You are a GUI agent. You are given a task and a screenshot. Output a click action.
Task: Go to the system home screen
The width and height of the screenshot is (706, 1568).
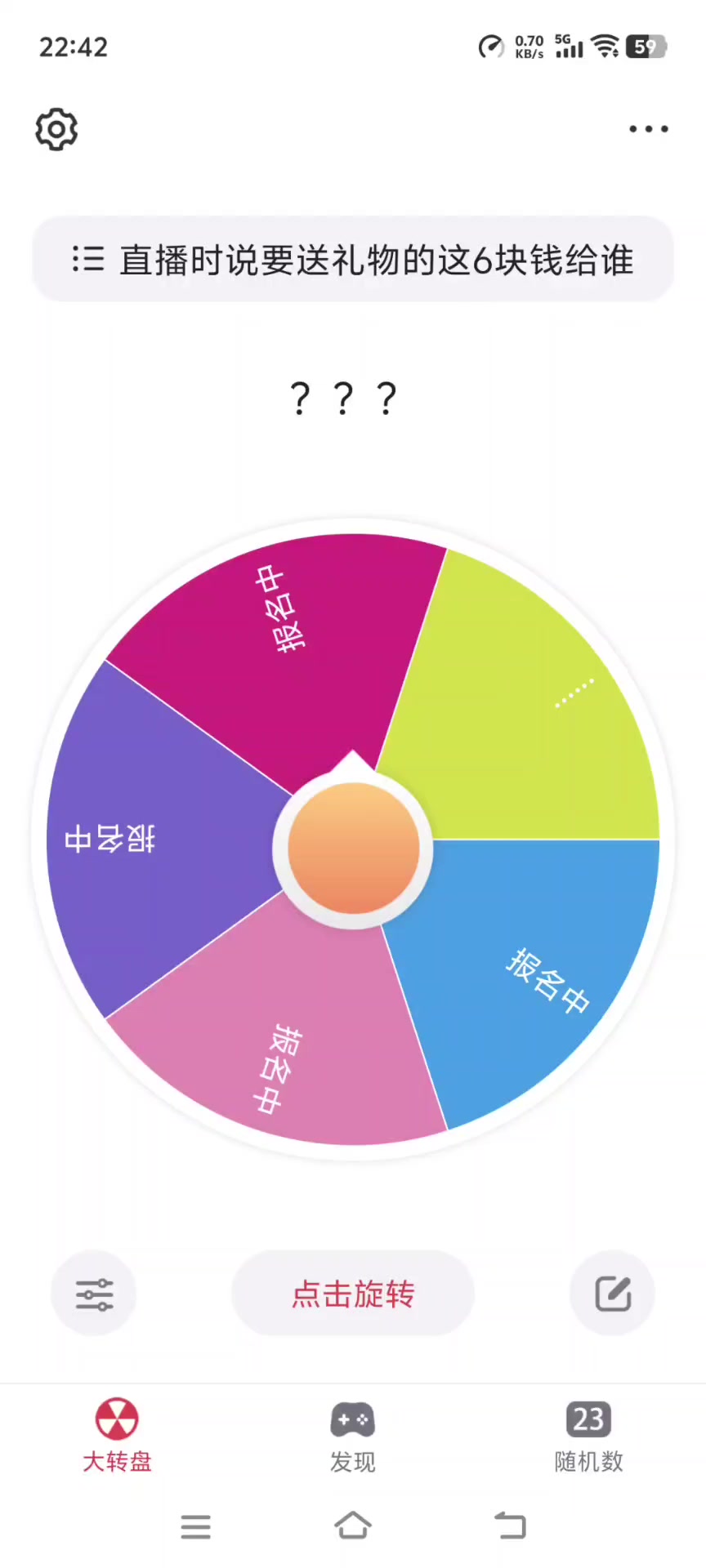tap(353, 1526)
